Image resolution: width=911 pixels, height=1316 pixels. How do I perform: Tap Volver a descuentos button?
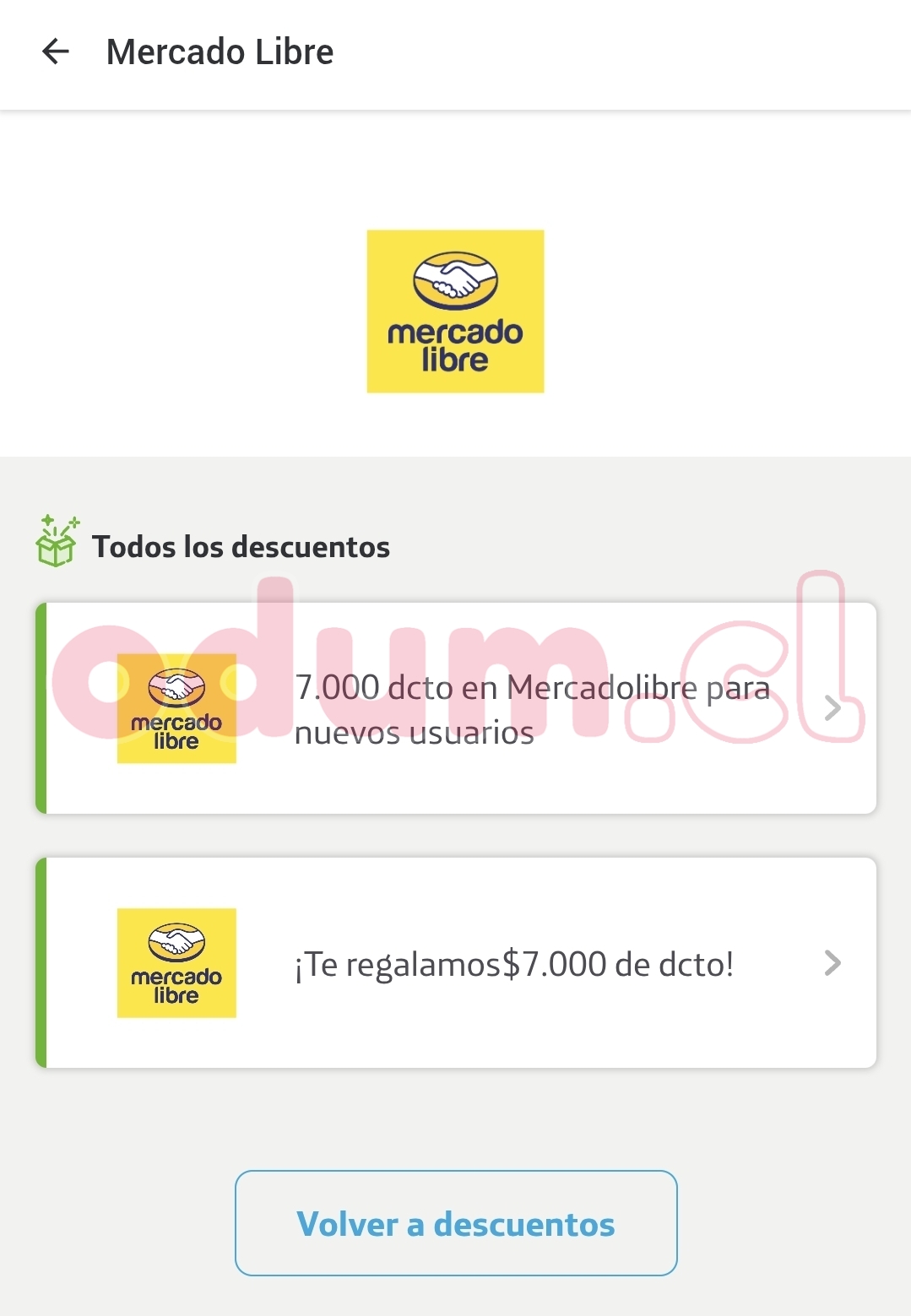click(x=456, y=1223)
